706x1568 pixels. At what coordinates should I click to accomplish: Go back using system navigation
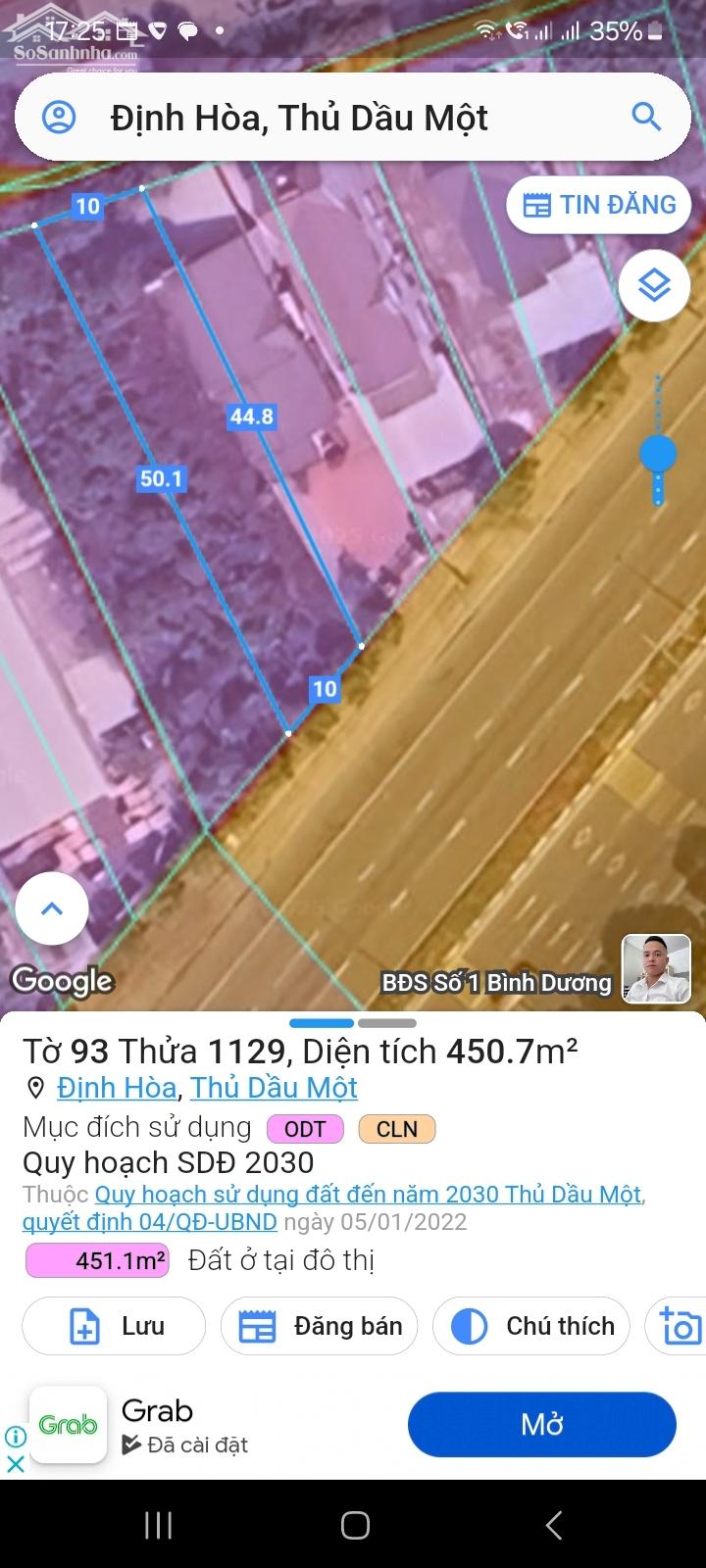point(553,1525)
